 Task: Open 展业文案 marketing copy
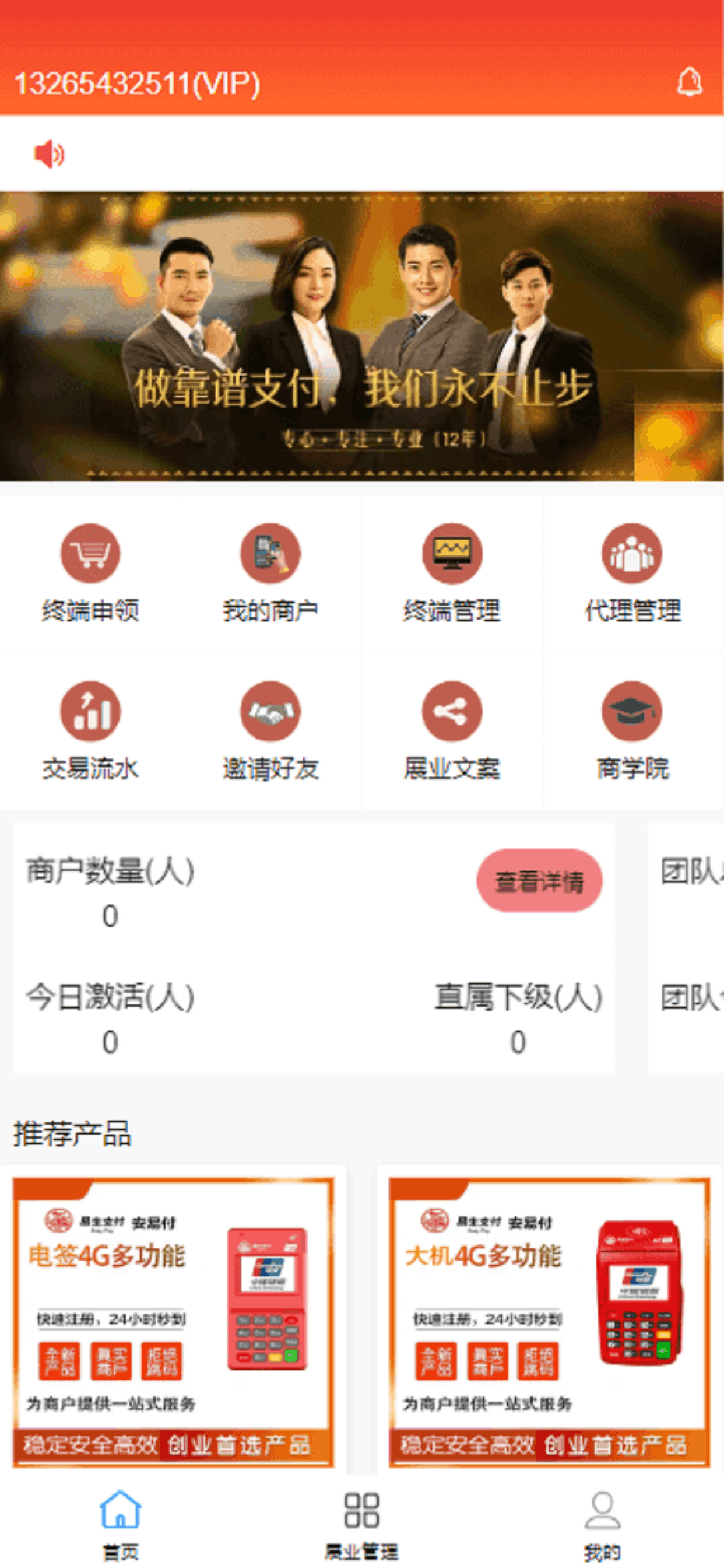click(451, 730)
